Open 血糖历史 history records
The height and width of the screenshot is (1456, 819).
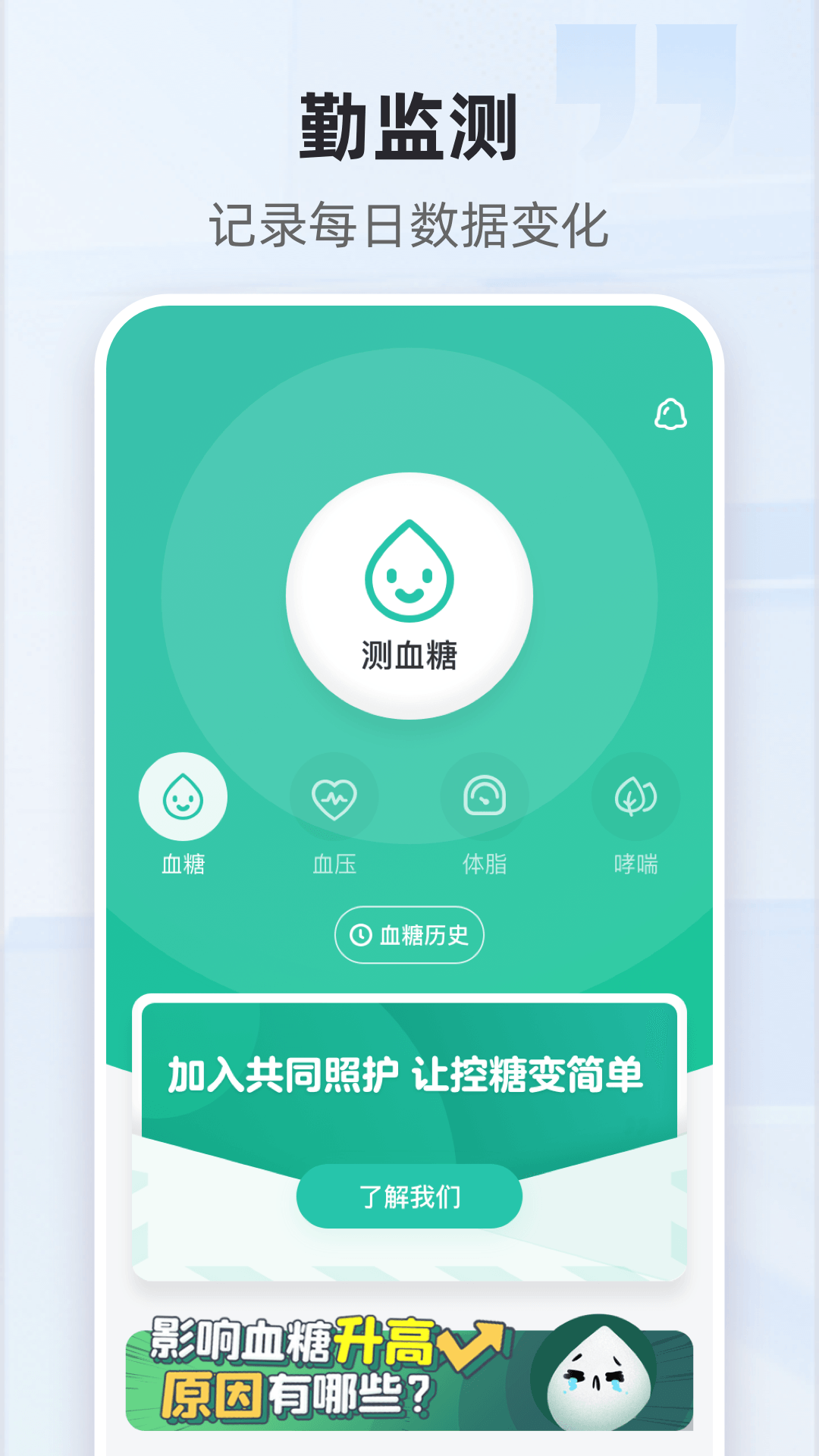point(409,935)
